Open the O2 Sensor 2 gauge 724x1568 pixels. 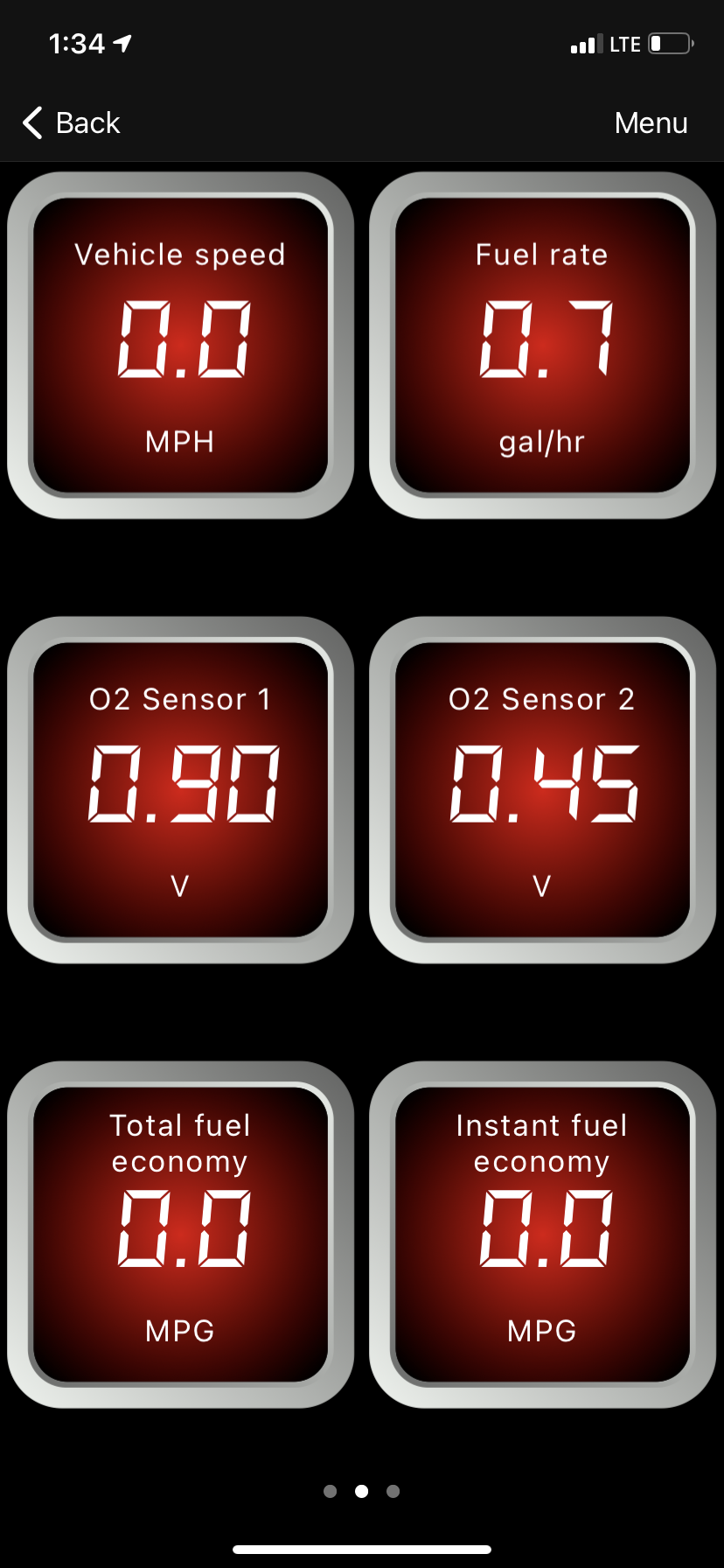click(x=543, y=790)
